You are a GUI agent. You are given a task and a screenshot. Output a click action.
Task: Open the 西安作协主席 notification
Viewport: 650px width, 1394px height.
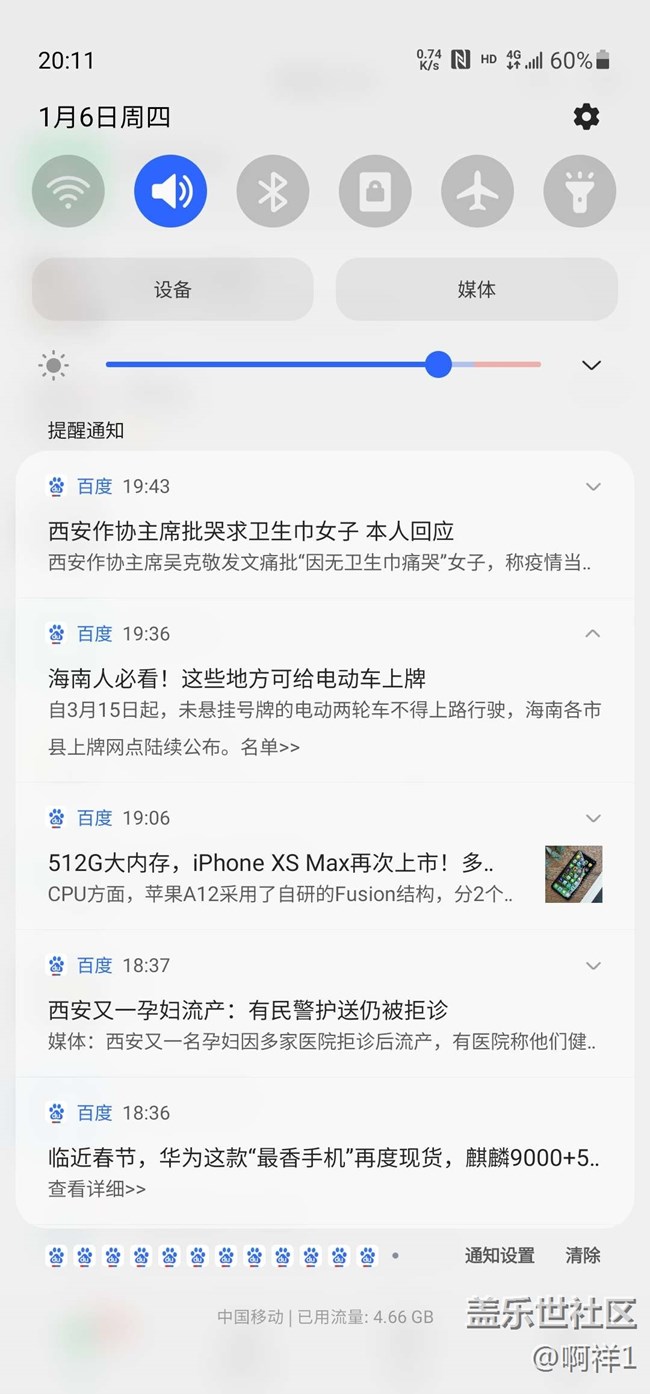coord(251,531)
